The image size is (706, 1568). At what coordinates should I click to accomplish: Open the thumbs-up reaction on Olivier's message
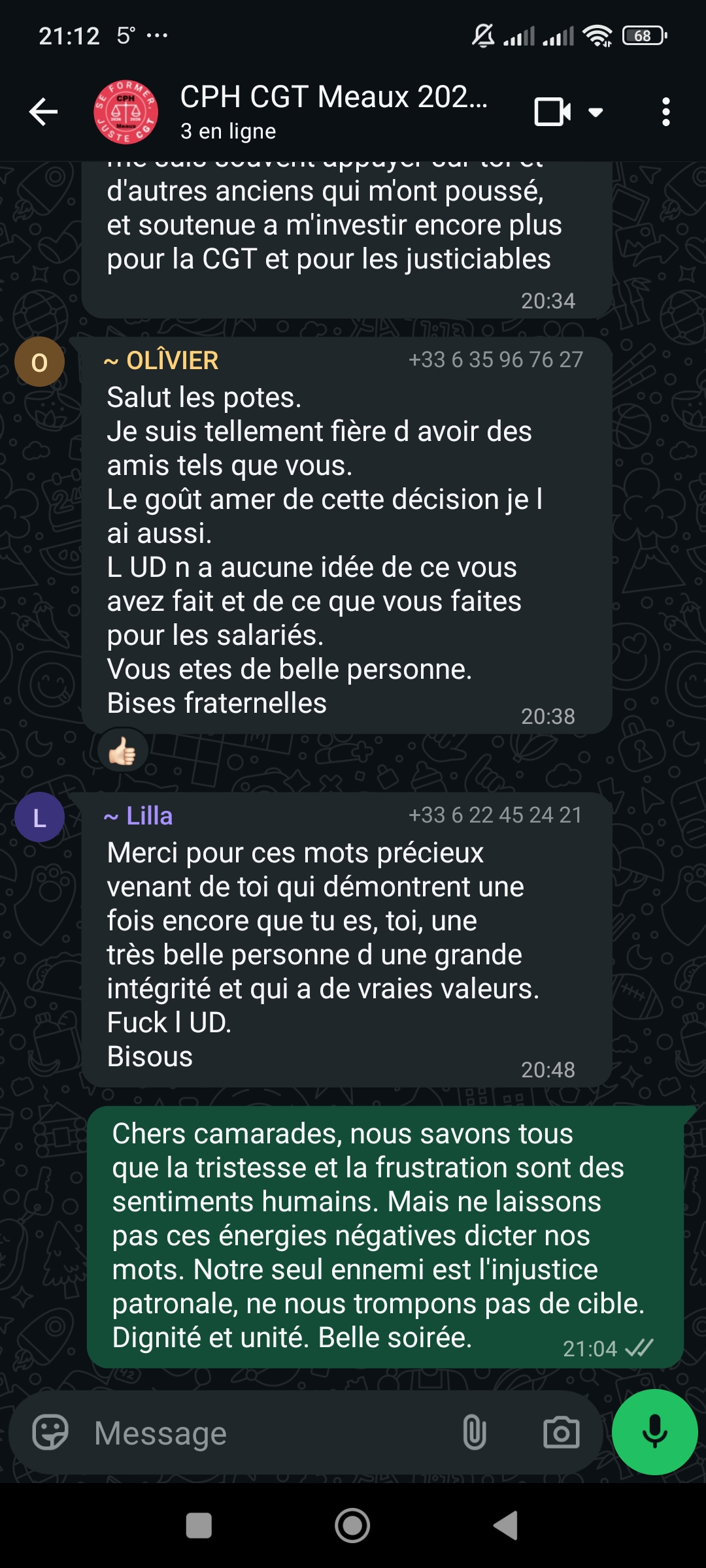coord(122,751)
